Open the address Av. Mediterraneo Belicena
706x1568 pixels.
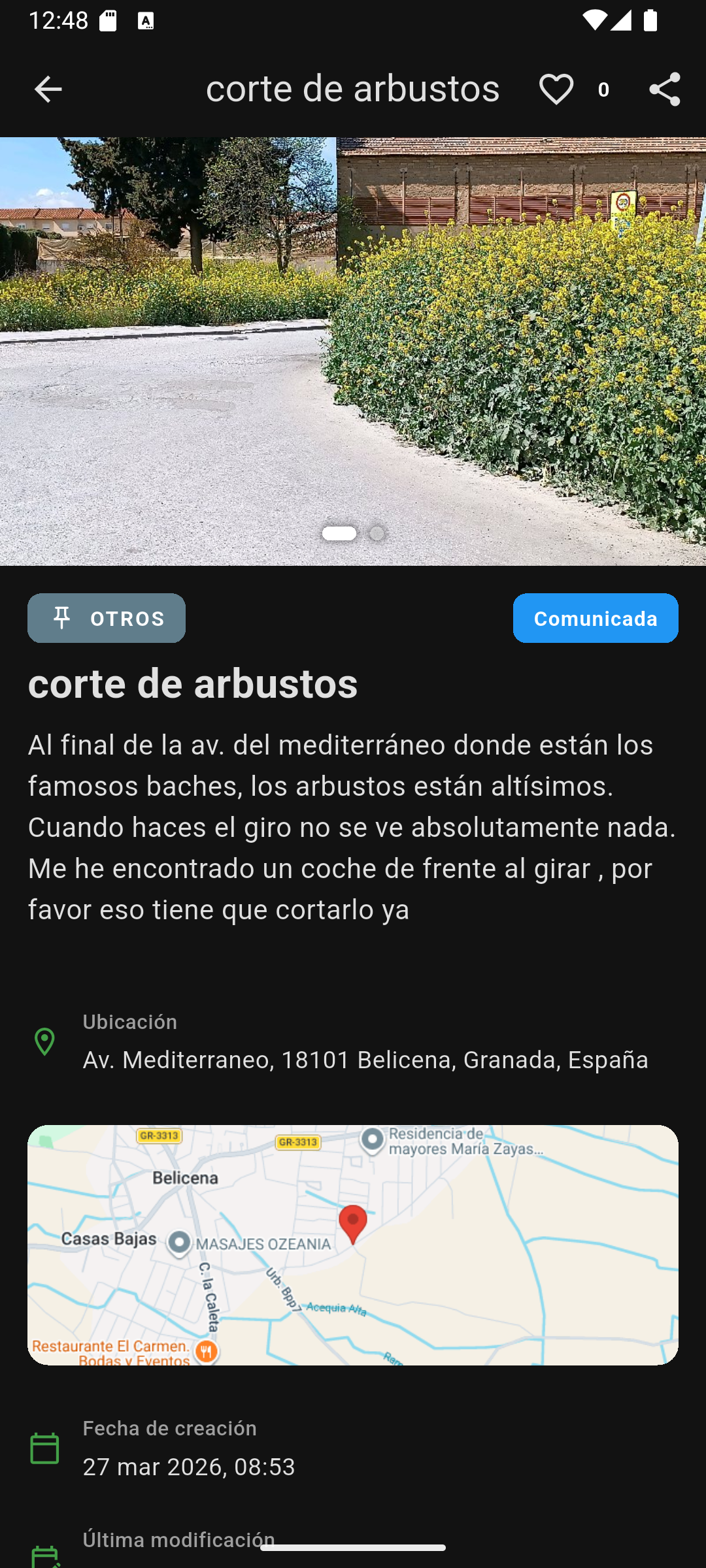(x=365, y=1059)
